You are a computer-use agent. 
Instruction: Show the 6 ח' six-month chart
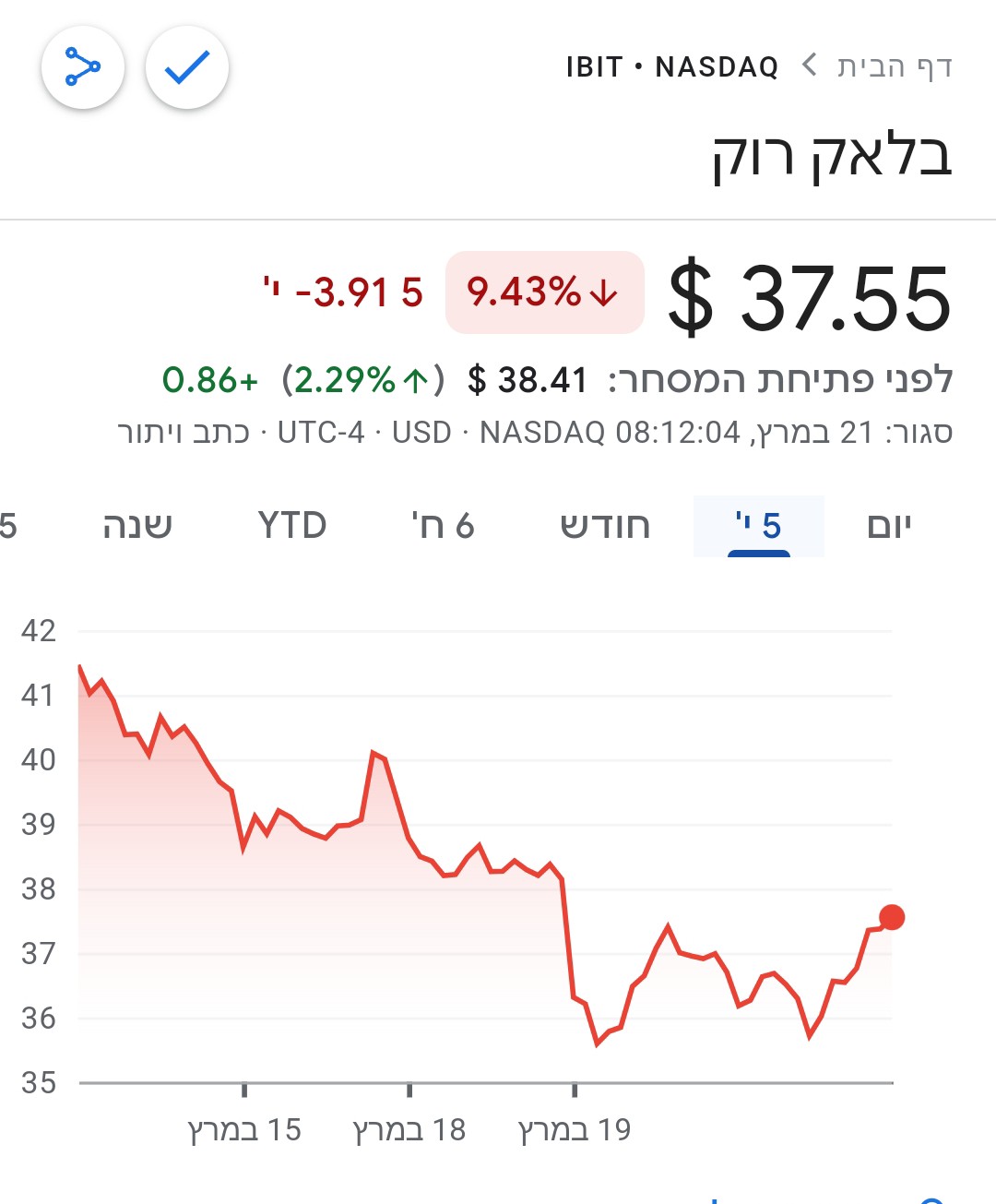coord(443,526)
